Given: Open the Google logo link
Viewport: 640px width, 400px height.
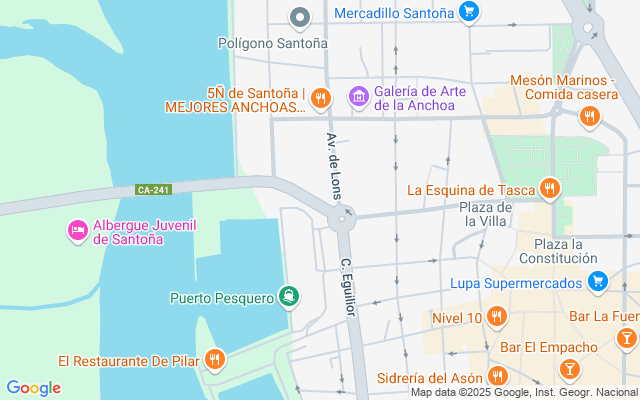Looking at the screenshot, I should [33, 388].
